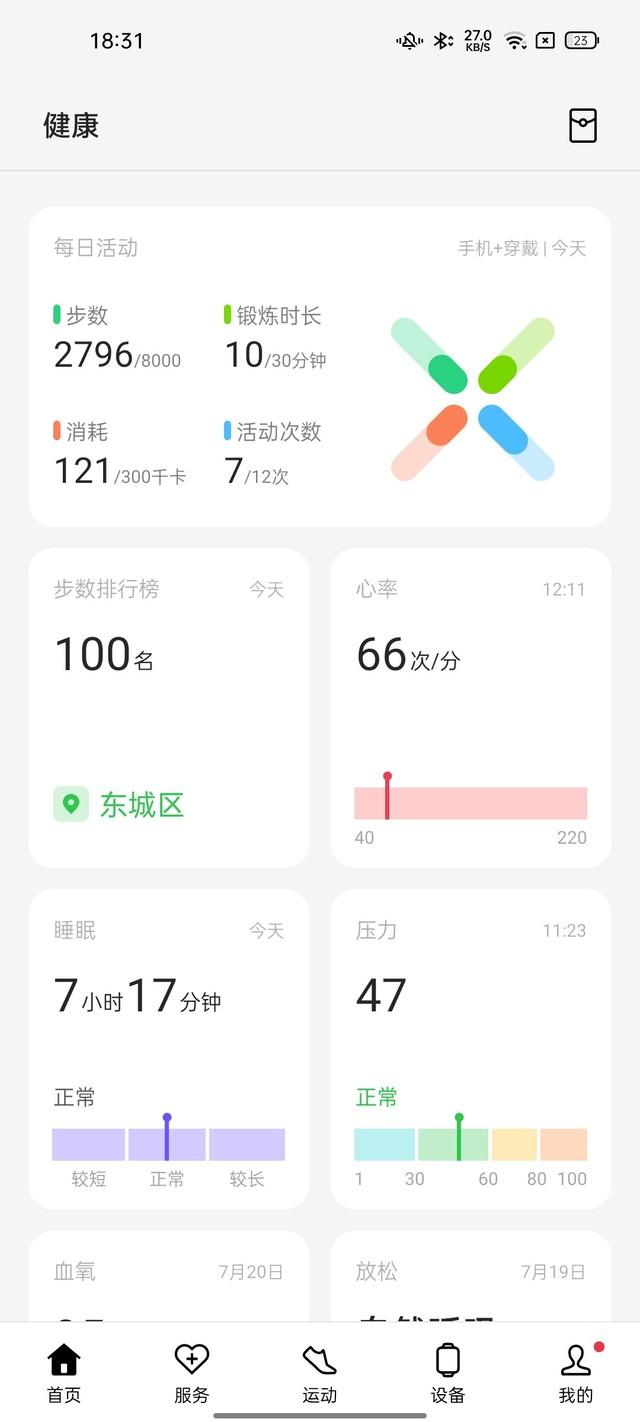
Task: Open the 我的 profile tab
Action: 576,1373
